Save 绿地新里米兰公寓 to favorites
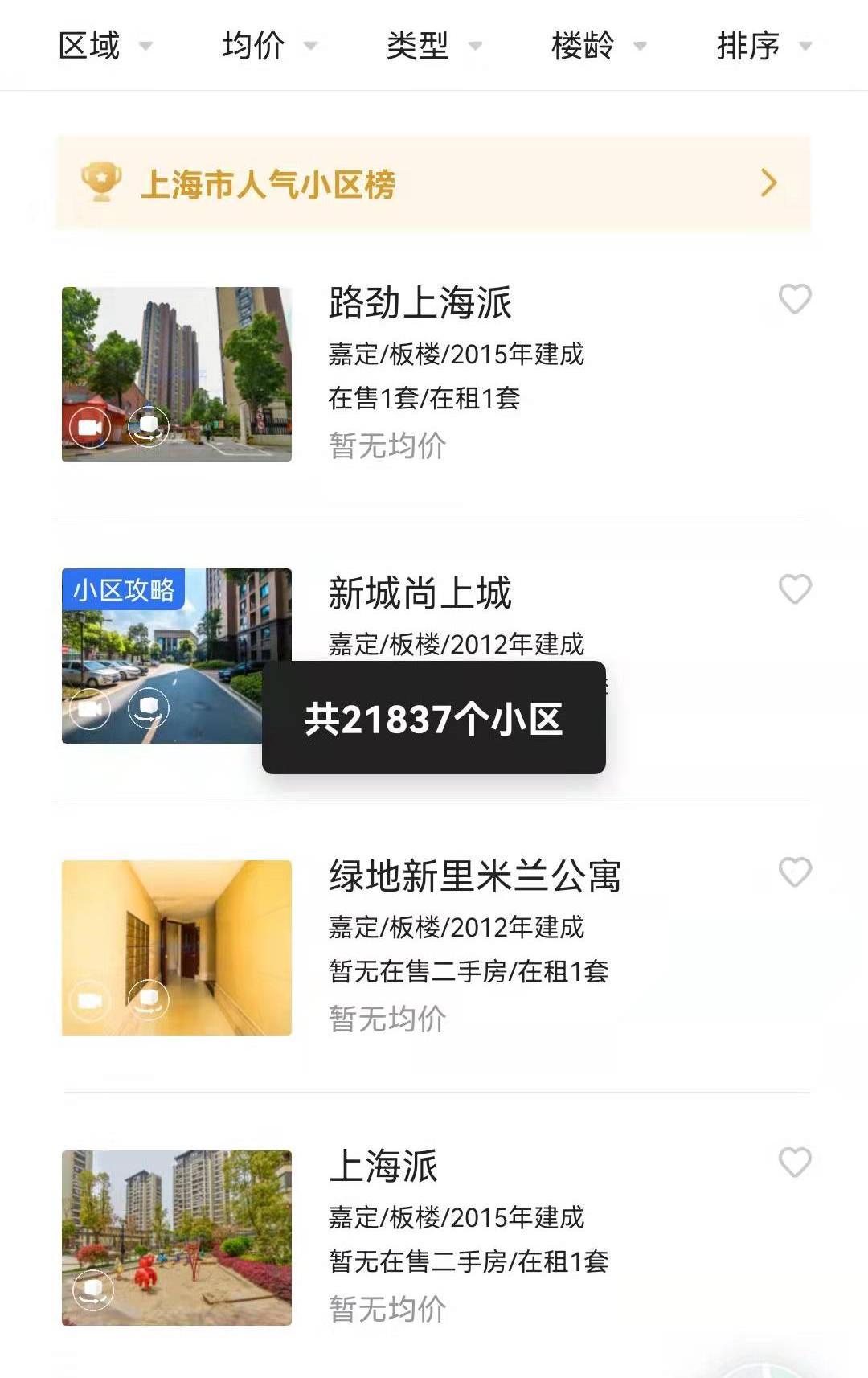The image size is (868, 1378). [795, 872]
